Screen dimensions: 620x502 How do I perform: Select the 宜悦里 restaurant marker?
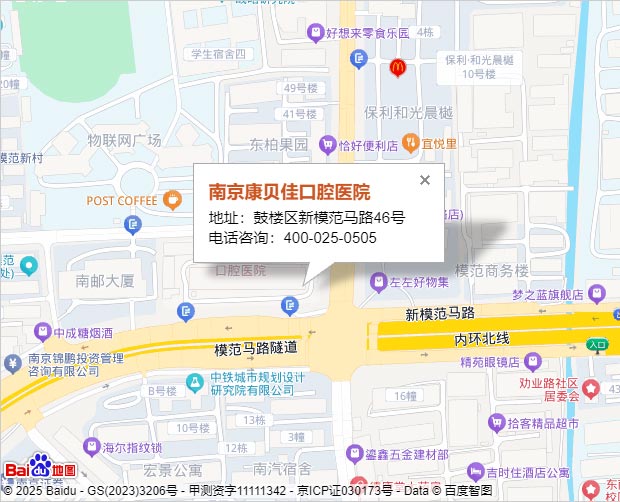pos(410,143)
